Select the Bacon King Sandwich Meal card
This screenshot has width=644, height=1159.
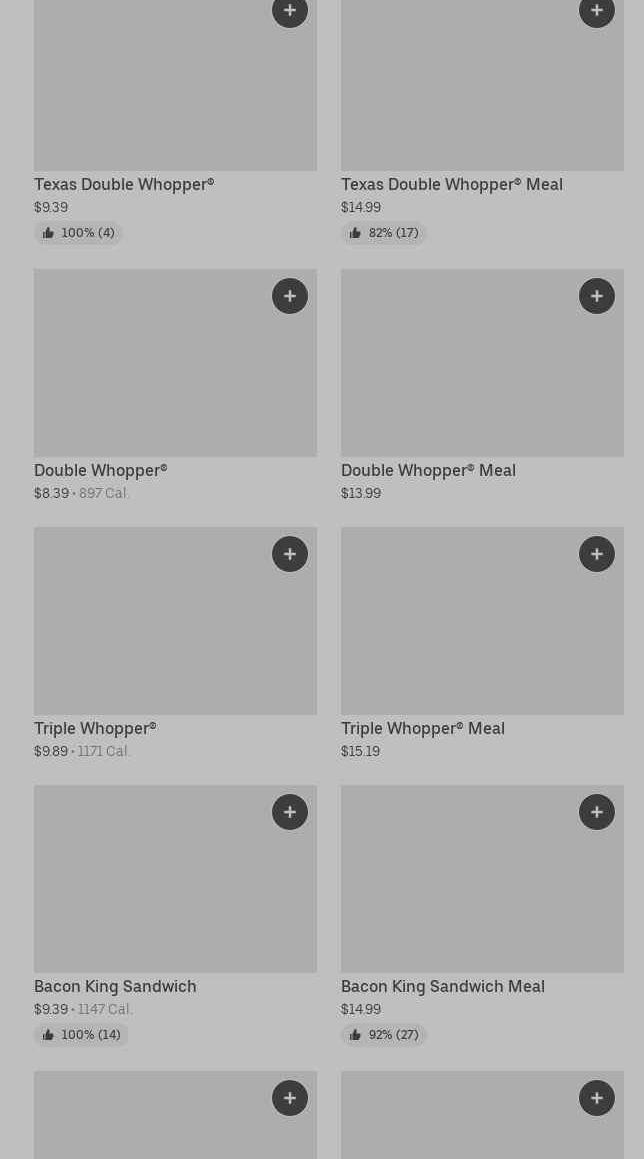482,915
